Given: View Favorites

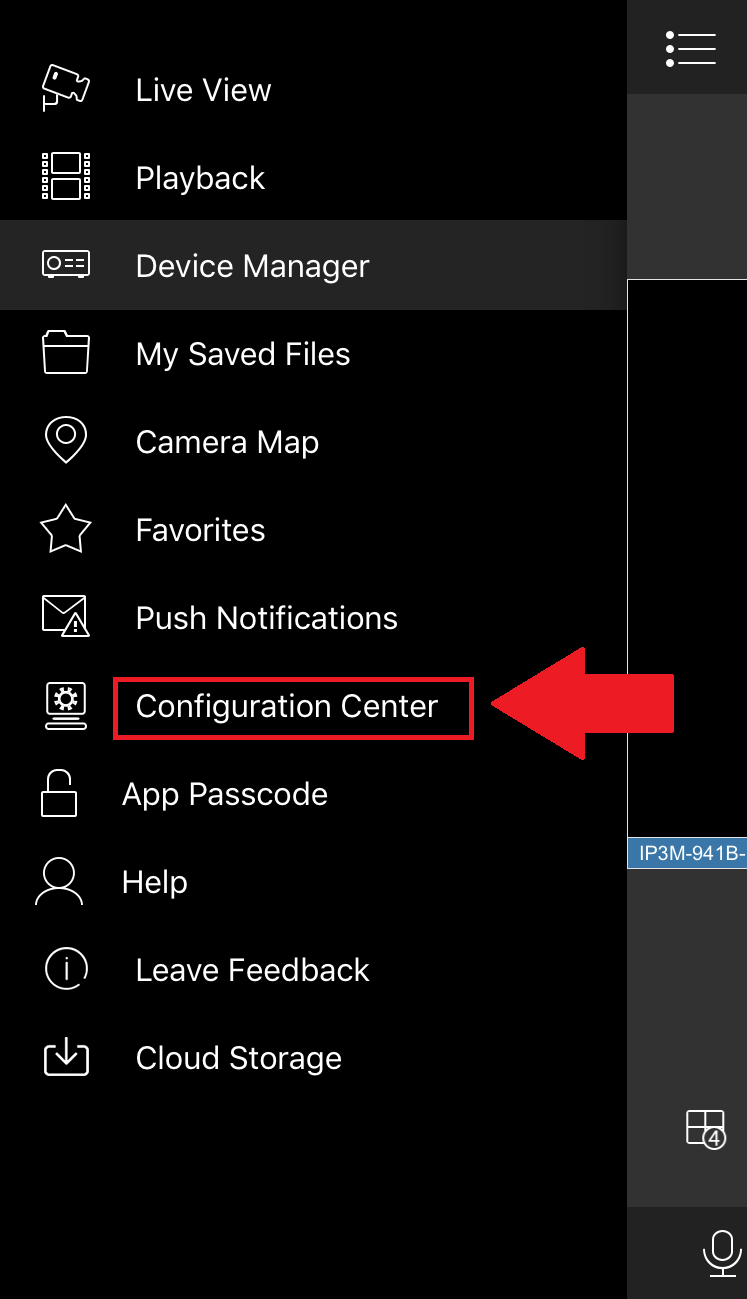Looking at the screenshot, I should click(313, 530).
